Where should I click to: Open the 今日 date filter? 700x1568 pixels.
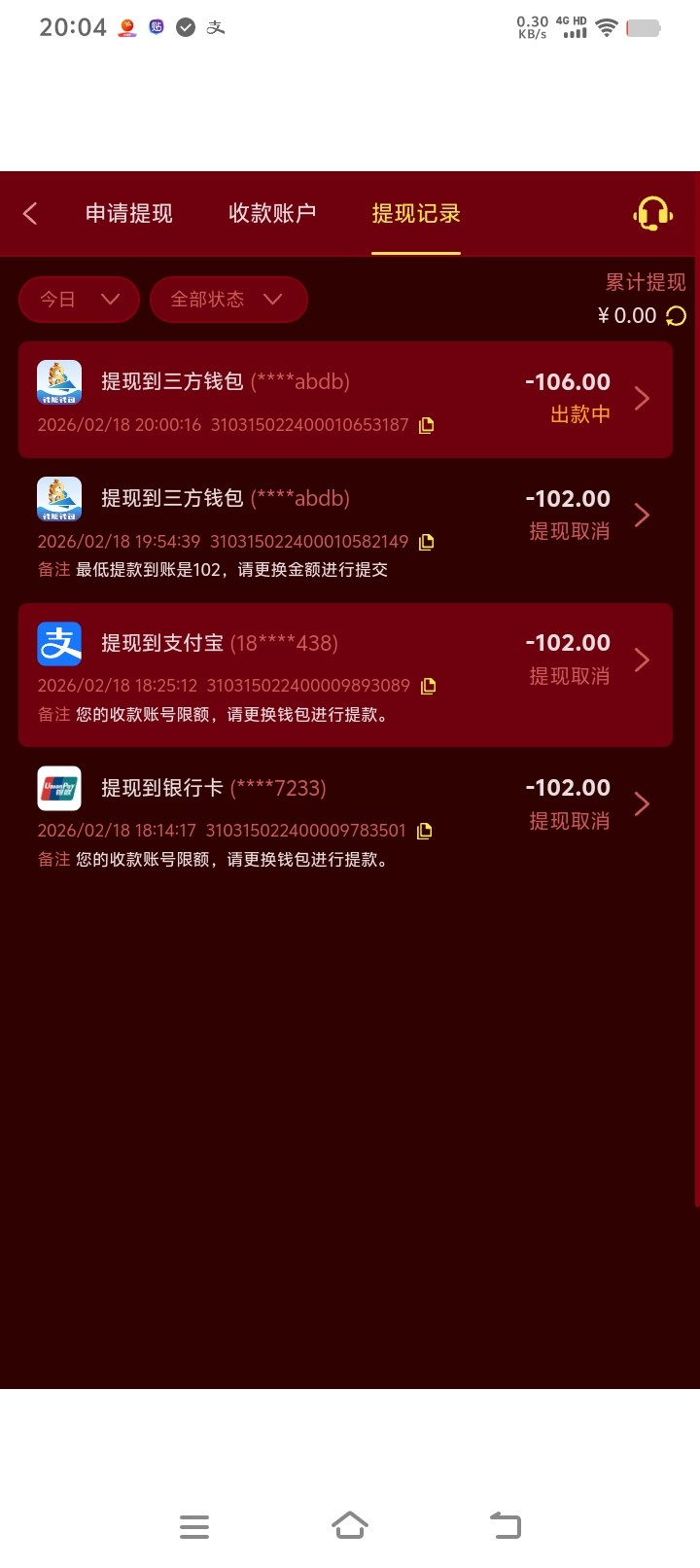[78, 300]
